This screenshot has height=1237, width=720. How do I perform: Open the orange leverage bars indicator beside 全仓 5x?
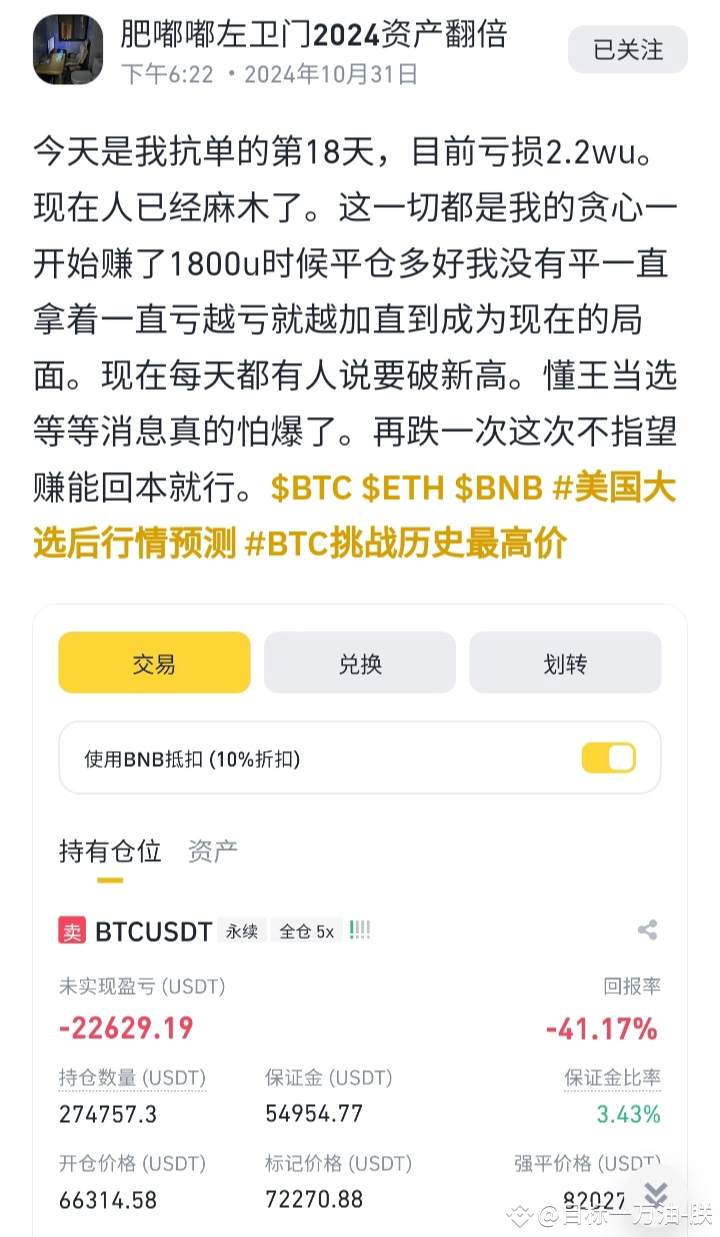(360, 929)
